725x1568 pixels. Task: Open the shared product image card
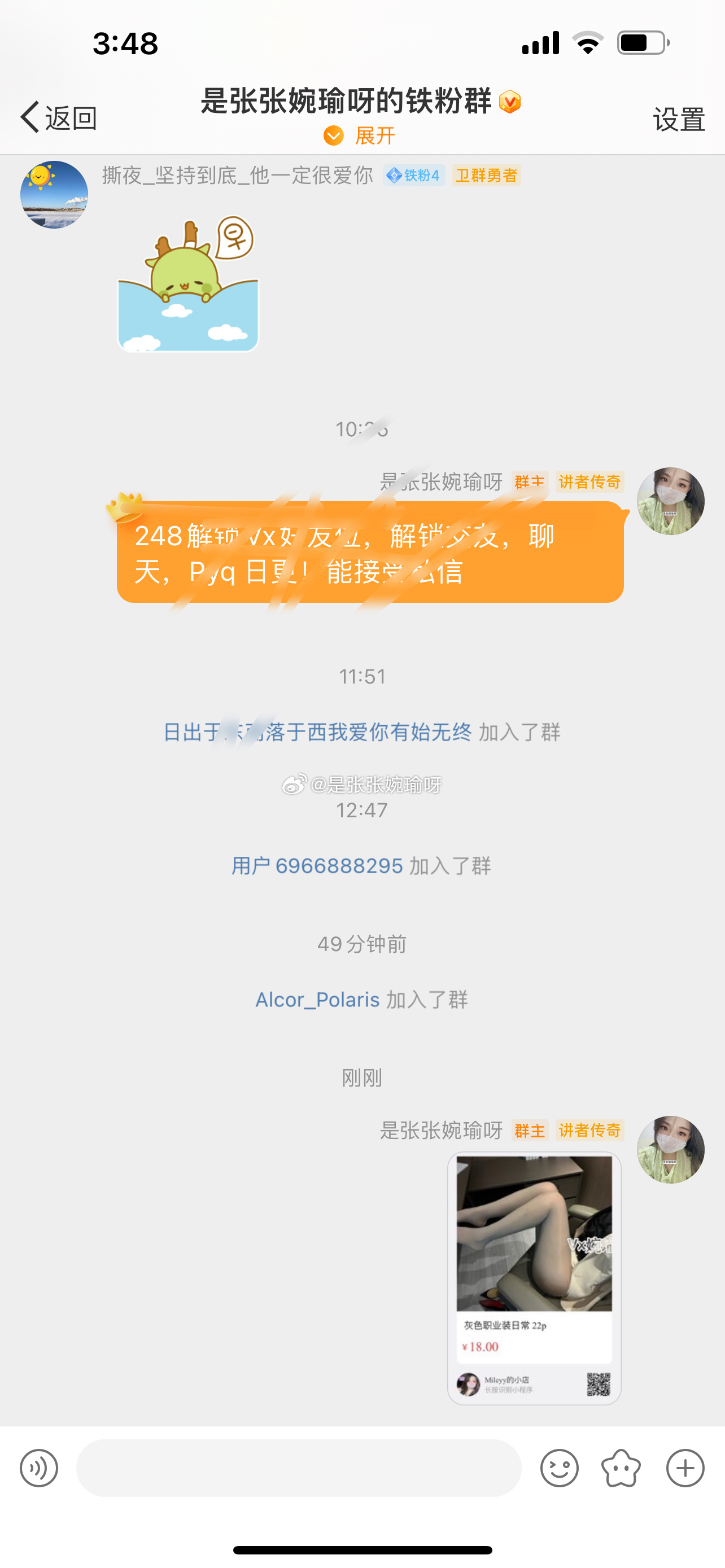[x=534, y=1278]
